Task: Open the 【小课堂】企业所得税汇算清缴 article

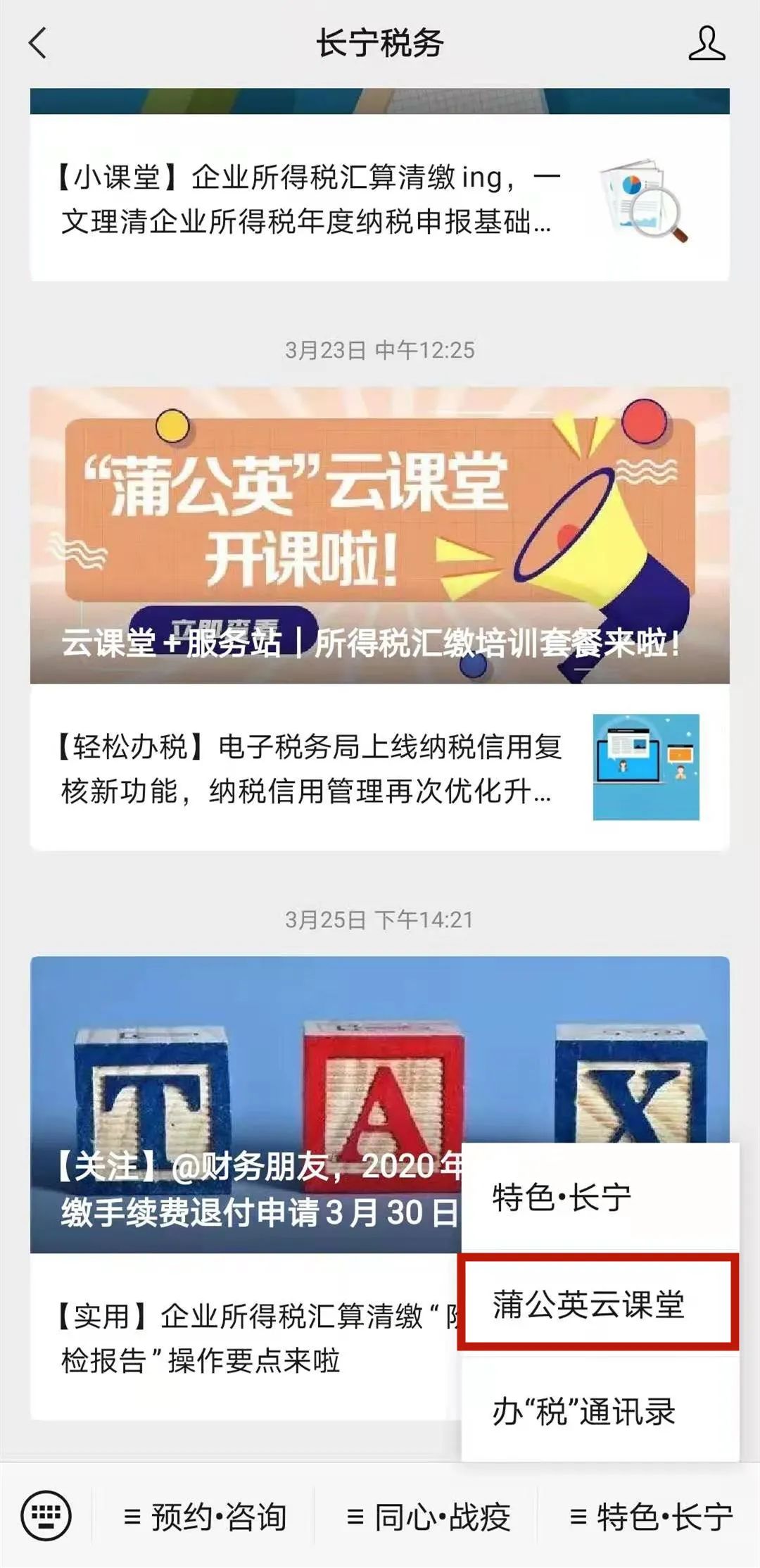Action: tap(380, 199)
